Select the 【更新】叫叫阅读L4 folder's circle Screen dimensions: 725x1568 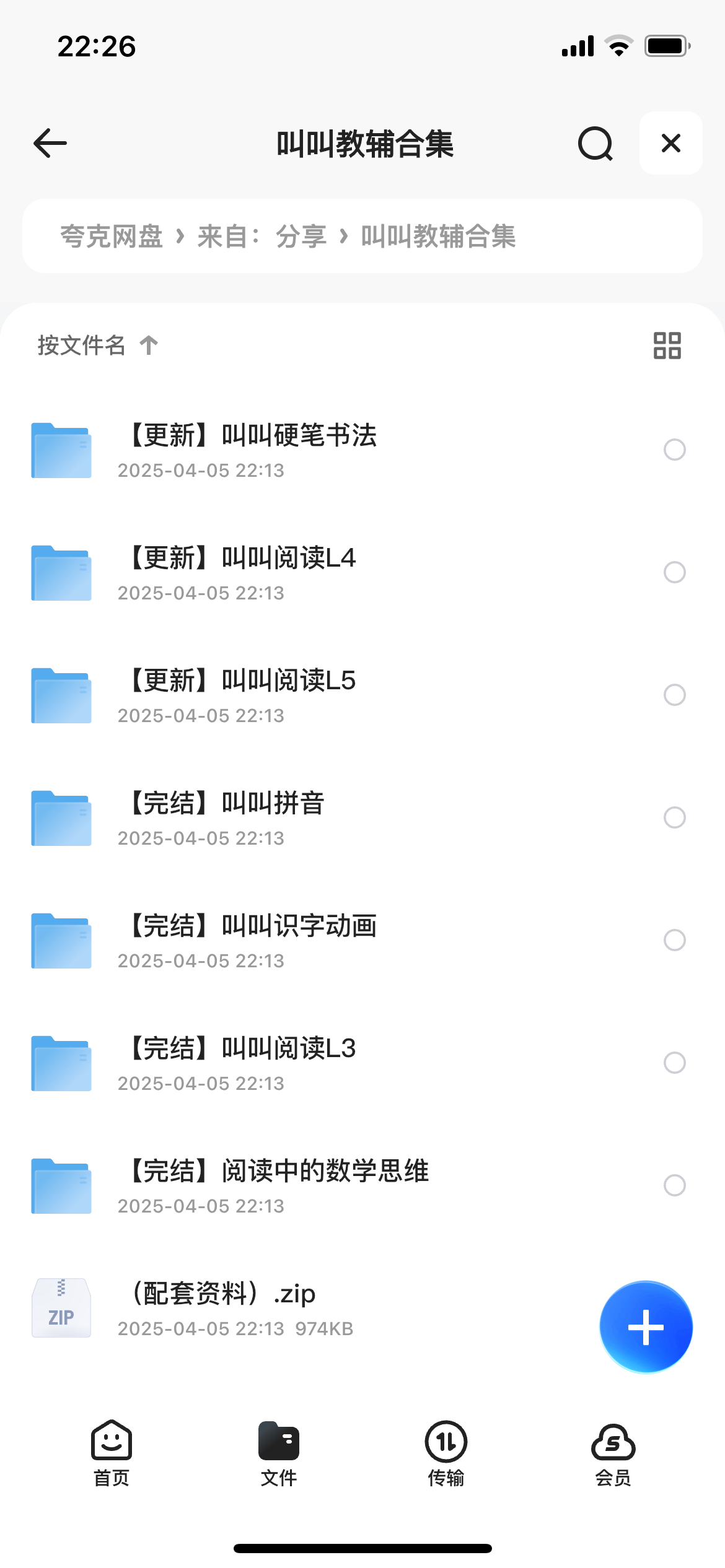pyautogui.click(x=674, y=572)
